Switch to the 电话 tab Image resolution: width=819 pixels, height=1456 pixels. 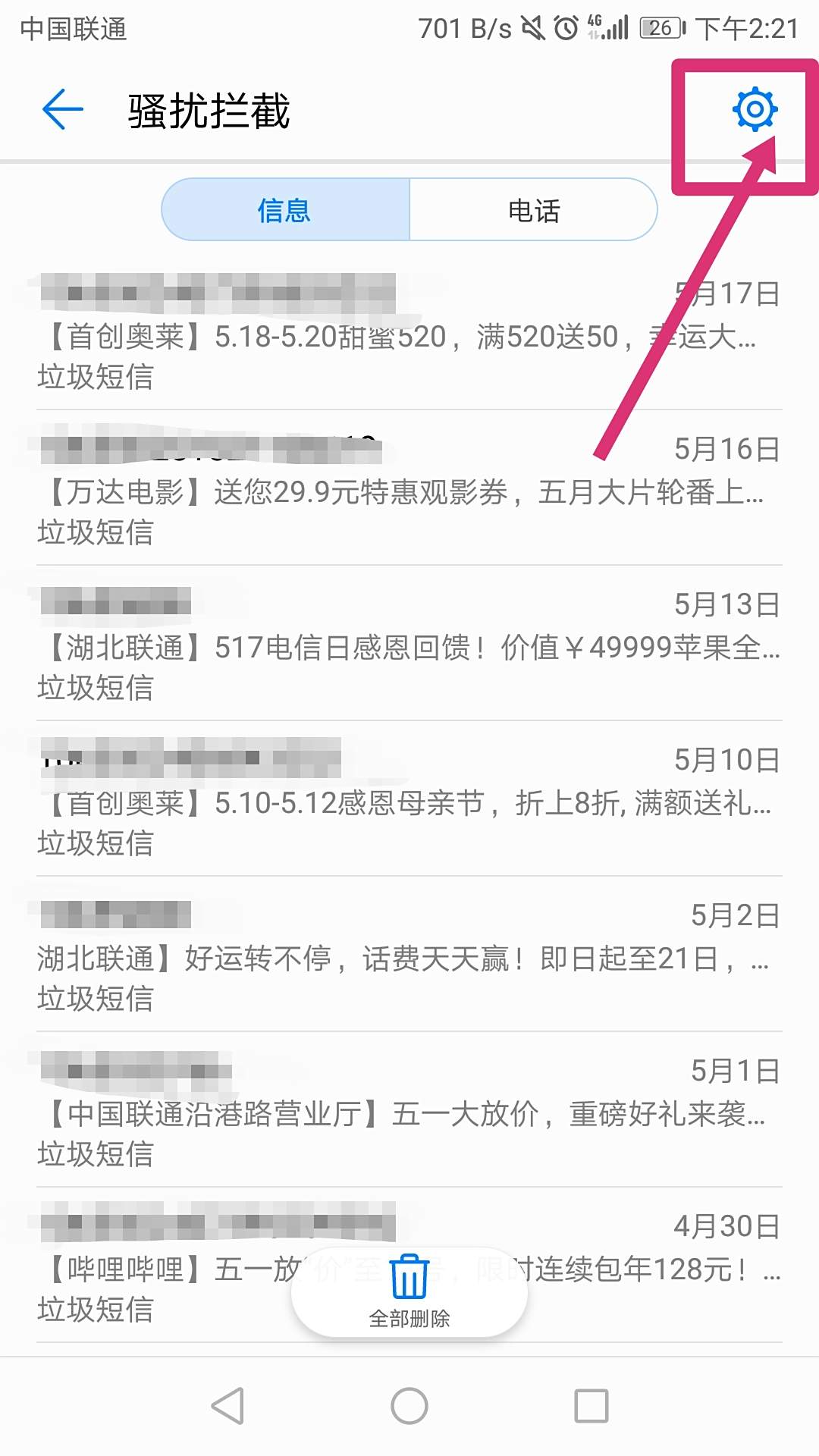(533, 210)
